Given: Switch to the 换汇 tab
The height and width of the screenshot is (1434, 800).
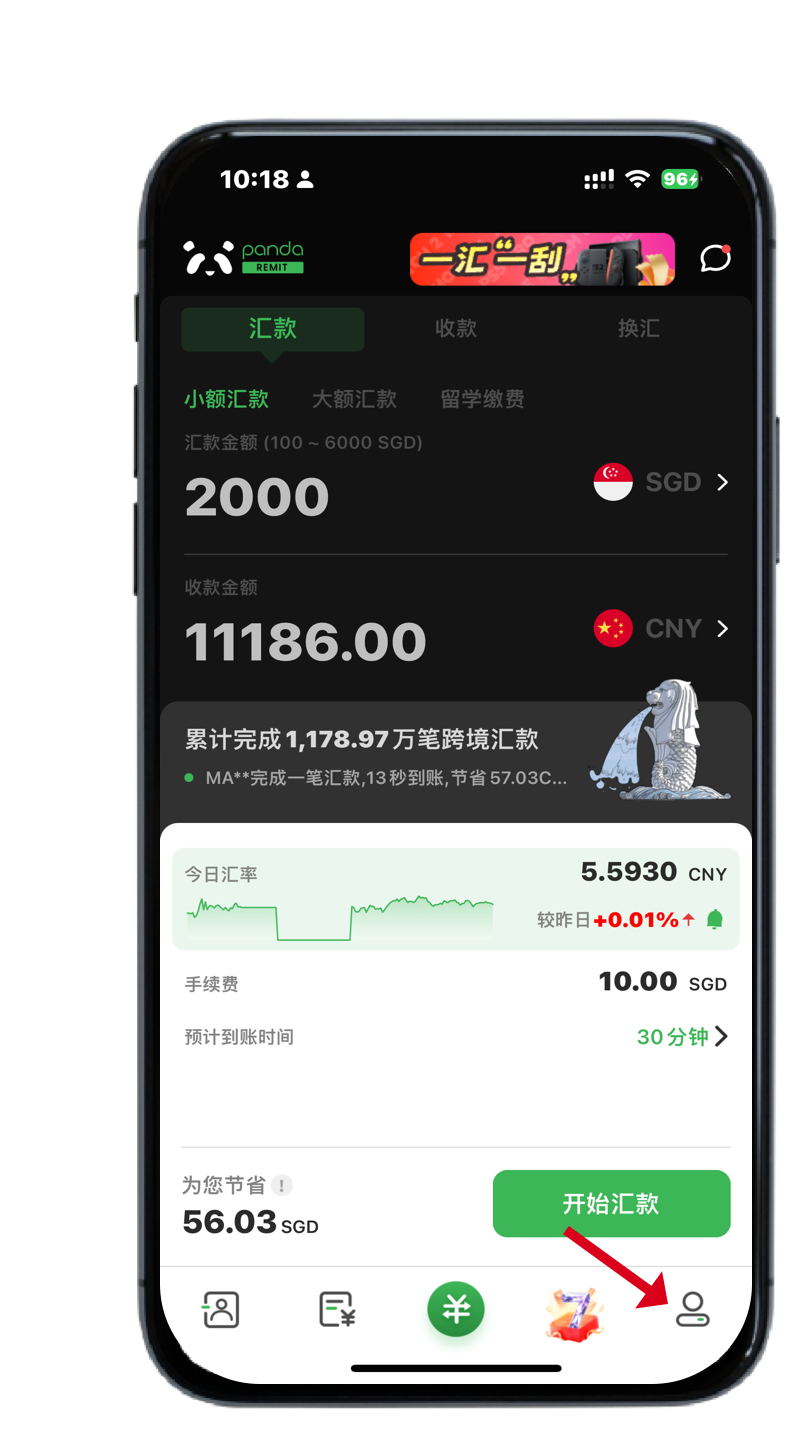Looking at the screenshot, I should [x=638, y=329].
